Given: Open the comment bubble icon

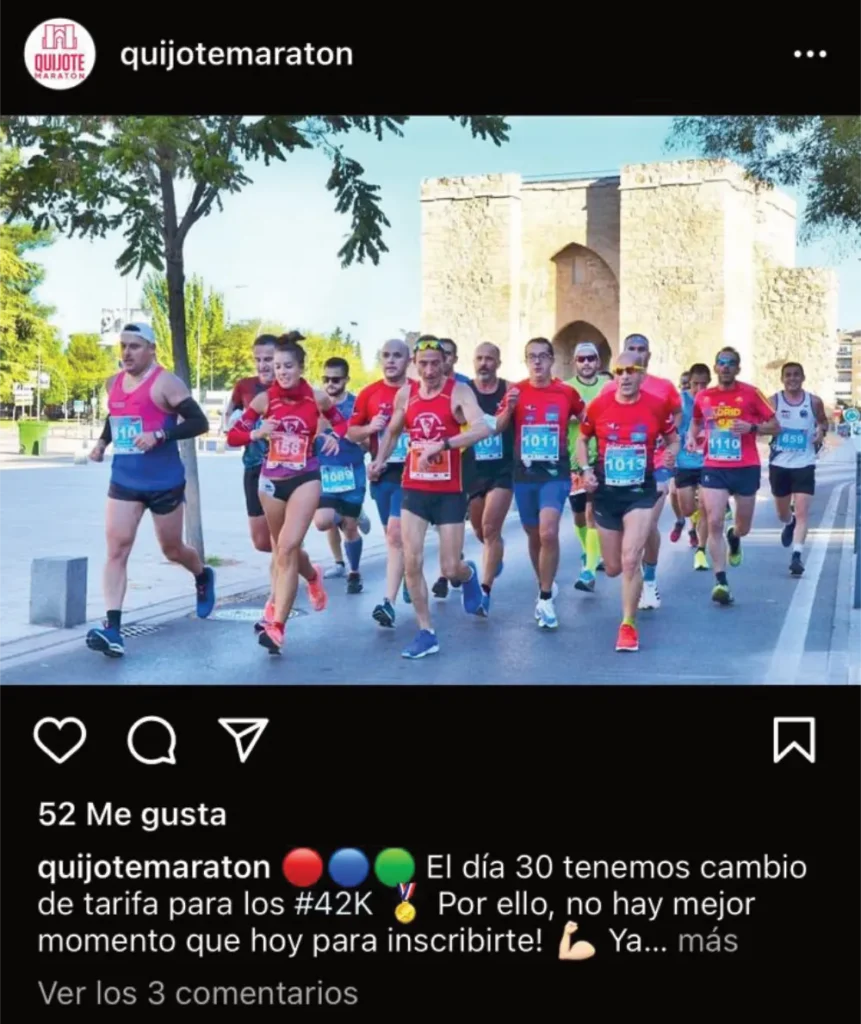Looking at the screenshot, I should (152, 740).
